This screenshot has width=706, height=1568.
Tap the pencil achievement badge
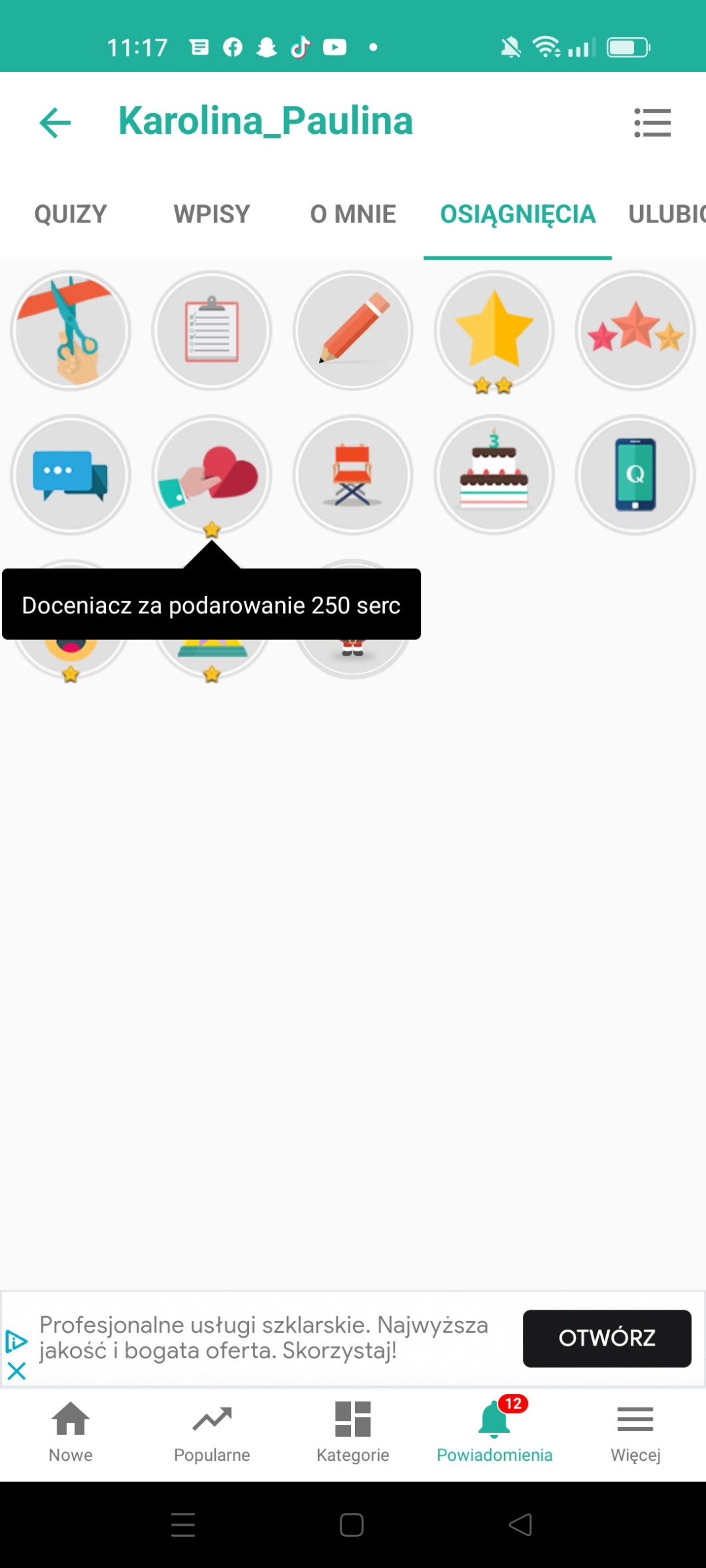353,330
